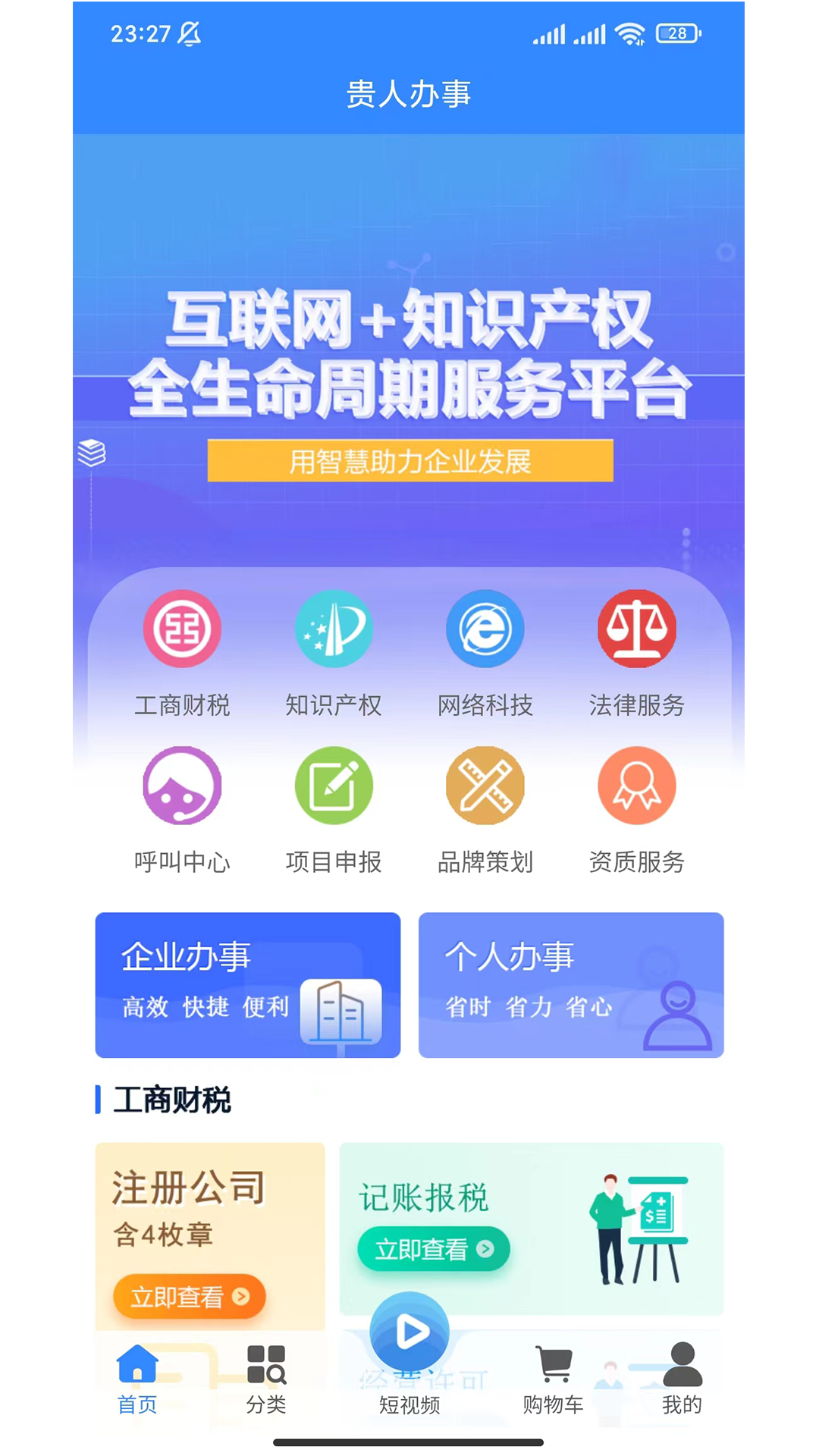Open the 个人办事 card
Image resolution: width=819 pixels, height=1456 pixels.
(571, 984)
